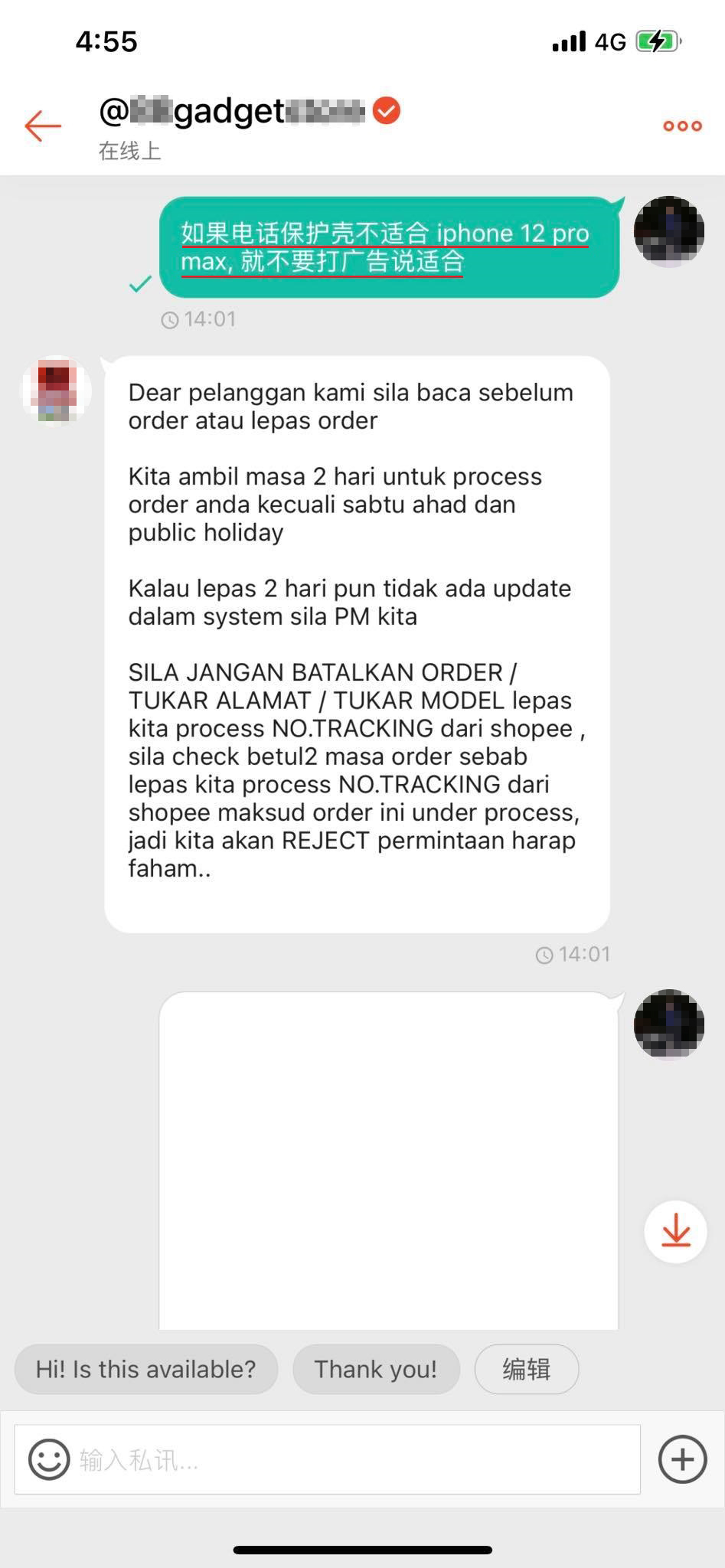Edit quick replies with 编辑 button
725x1568 pixels.
pos(526,1369)
